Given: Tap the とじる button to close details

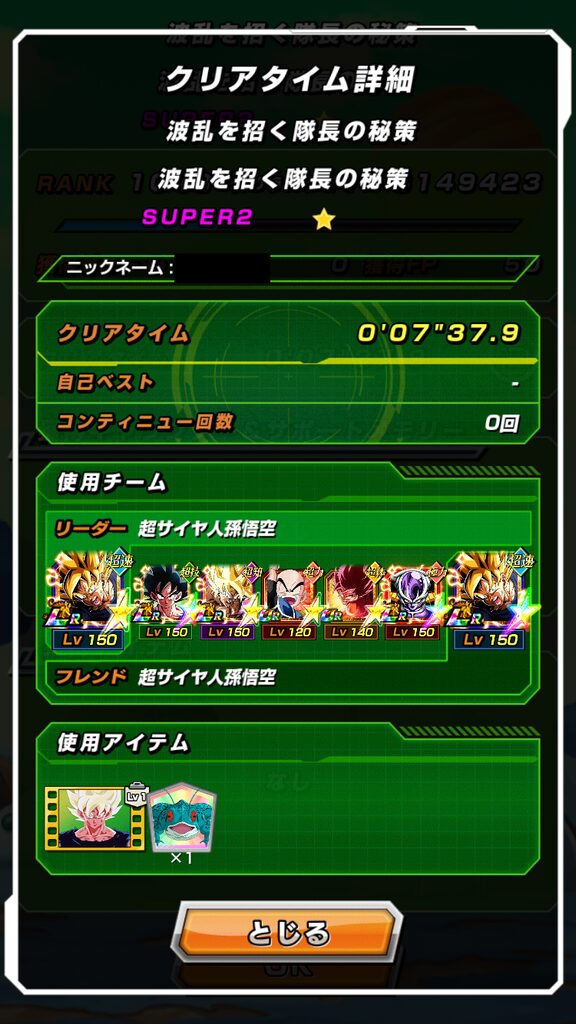Looking at the screenshot, I should tap(287, 934).
